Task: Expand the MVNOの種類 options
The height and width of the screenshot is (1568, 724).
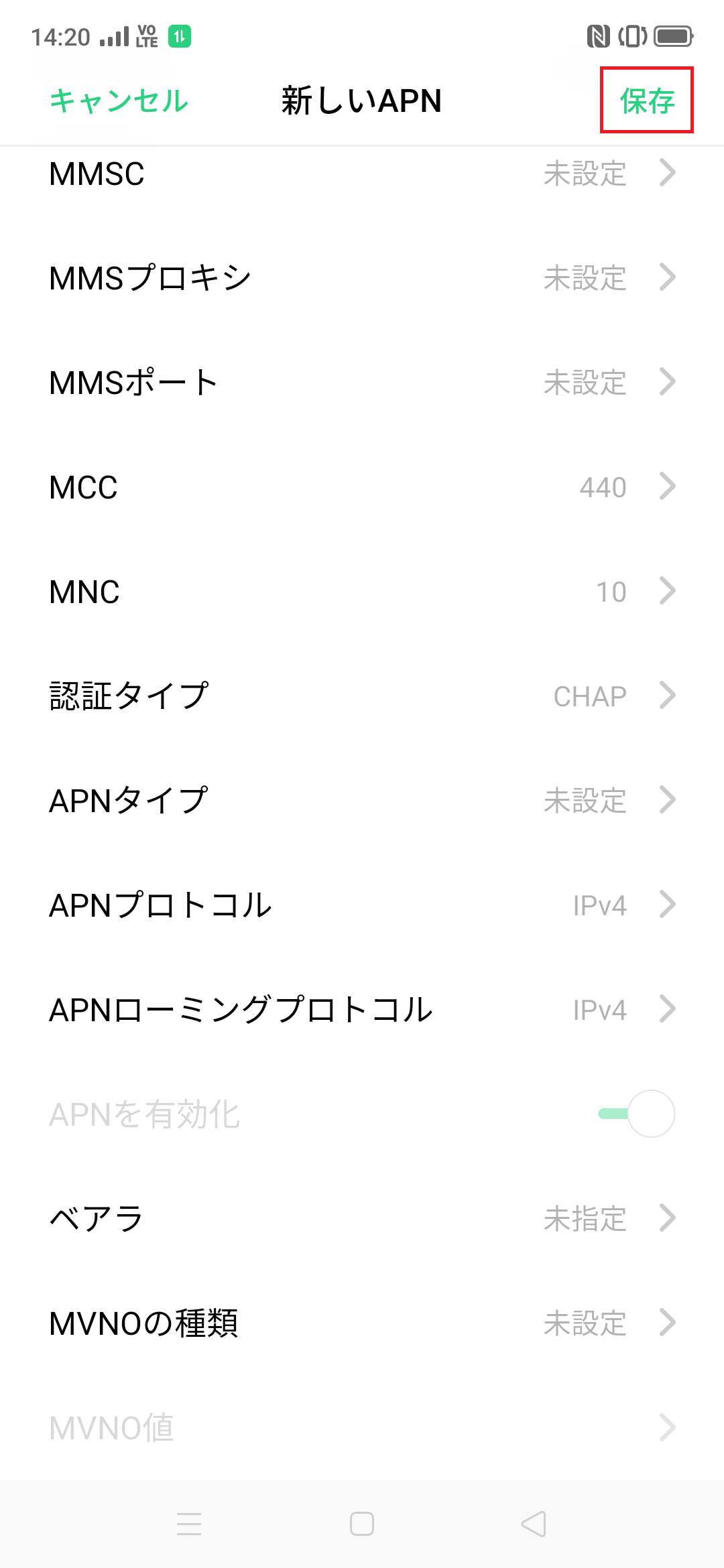Action: coord(362,1322)
